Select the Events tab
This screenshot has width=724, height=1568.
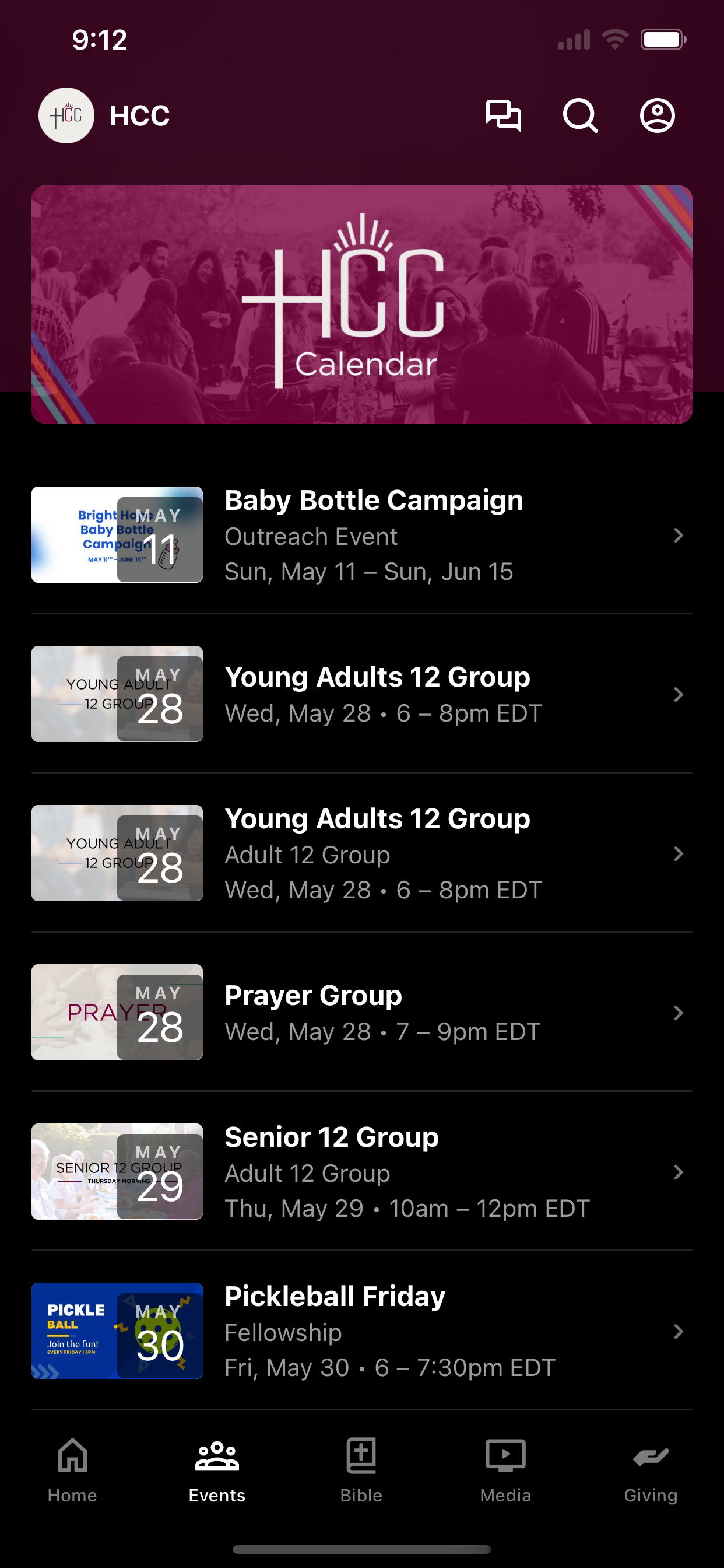pos(217,1471)
